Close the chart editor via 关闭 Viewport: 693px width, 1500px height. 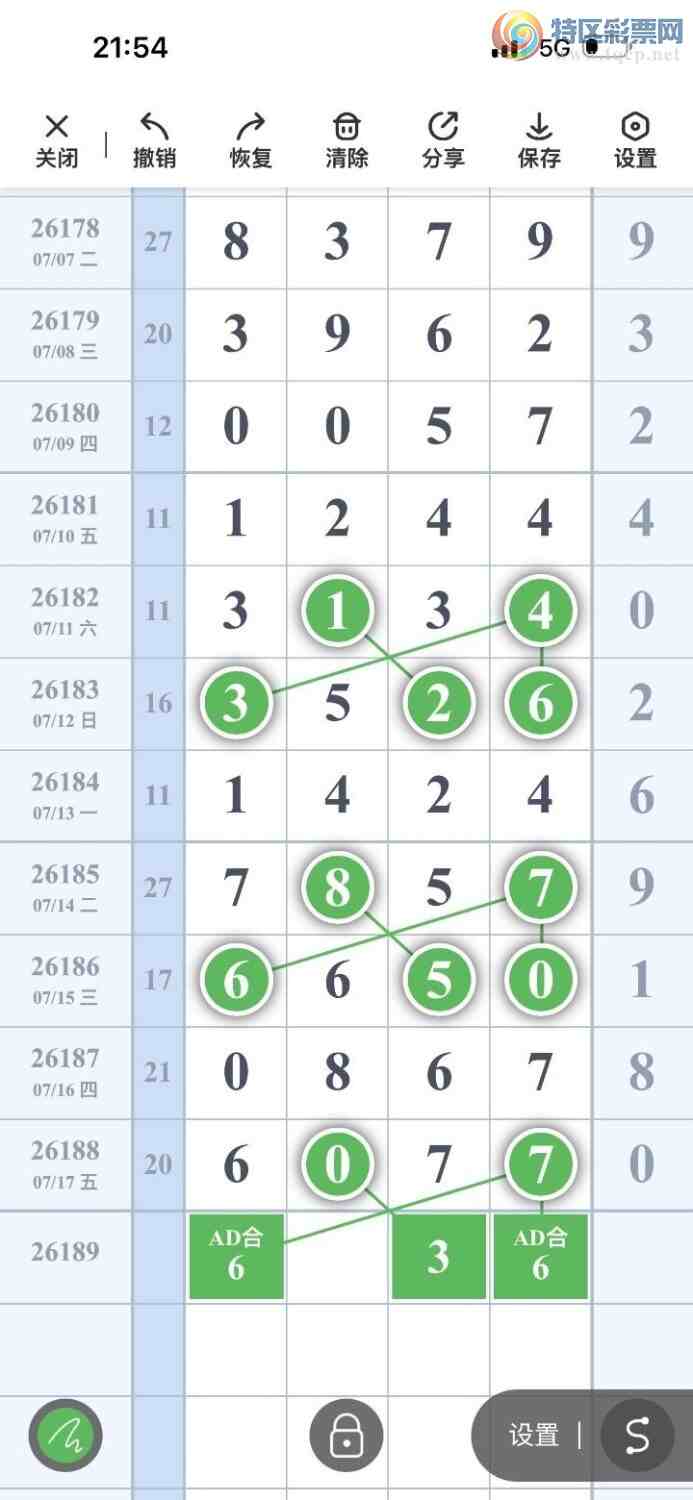coord(57,141)
